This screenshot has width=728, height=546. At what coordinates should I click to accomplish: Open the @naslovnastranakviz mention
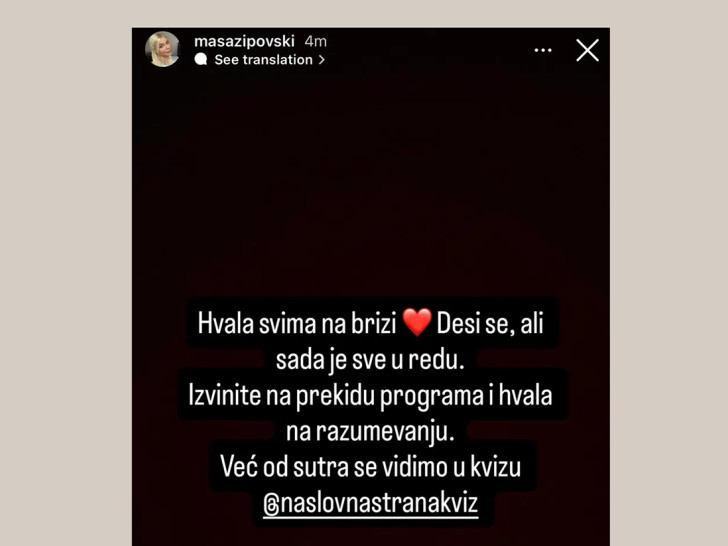[x=370, y=503]
